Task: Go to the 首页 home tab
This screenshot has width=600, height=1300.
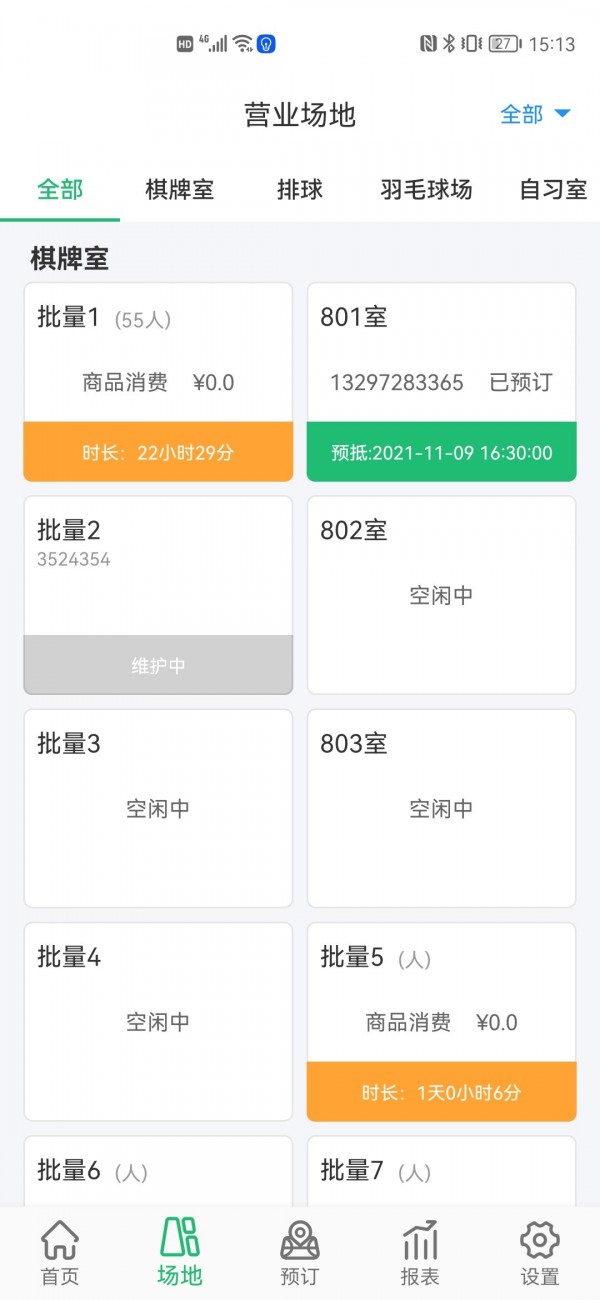Action: pos(60,1254)
